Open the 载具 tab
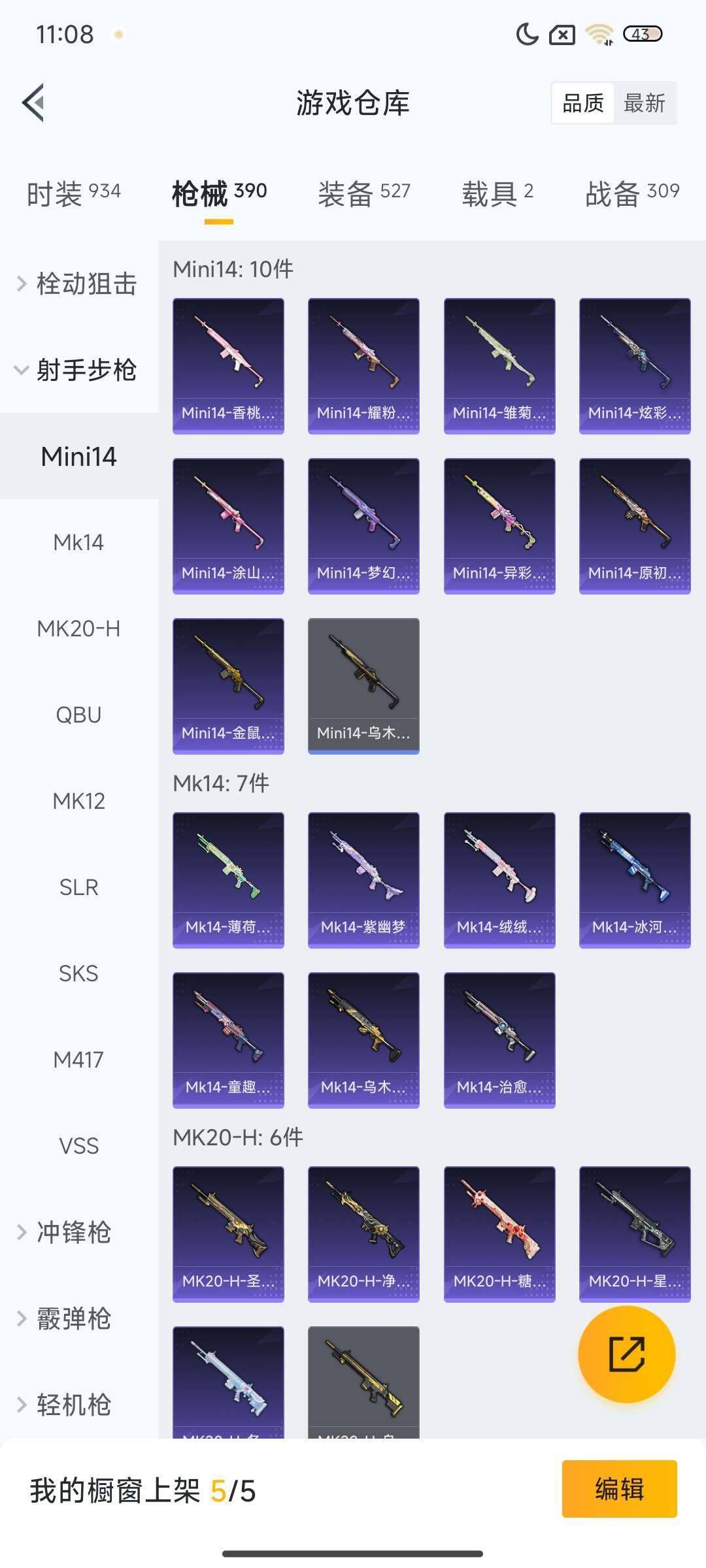Image resolution: width=706 pixels, height=1568 pixels. 497,193
